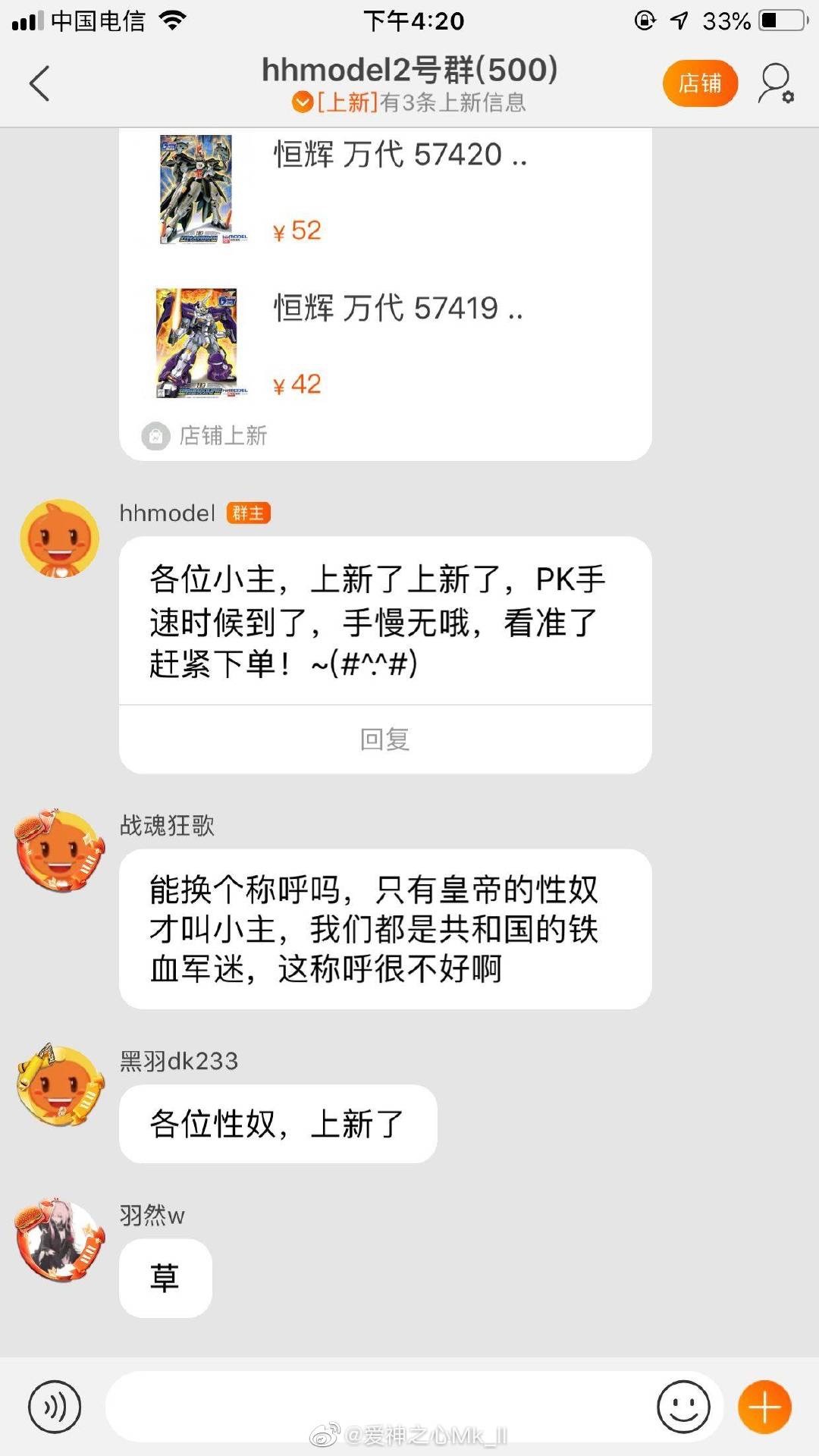Open 战魂狂歌's profile avatar

[x=60, y=850]
